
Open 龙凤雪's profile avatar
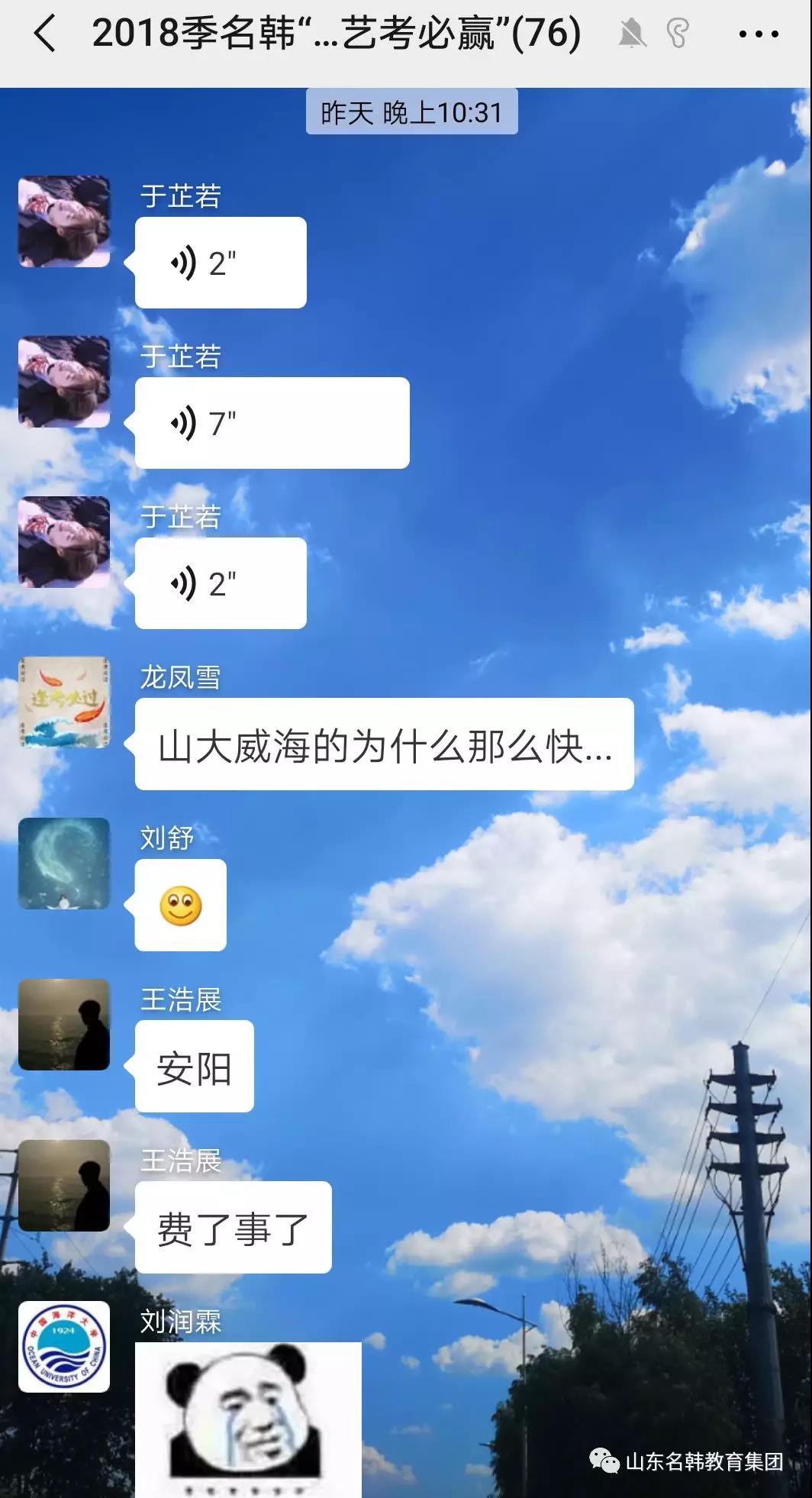point(64,702)
